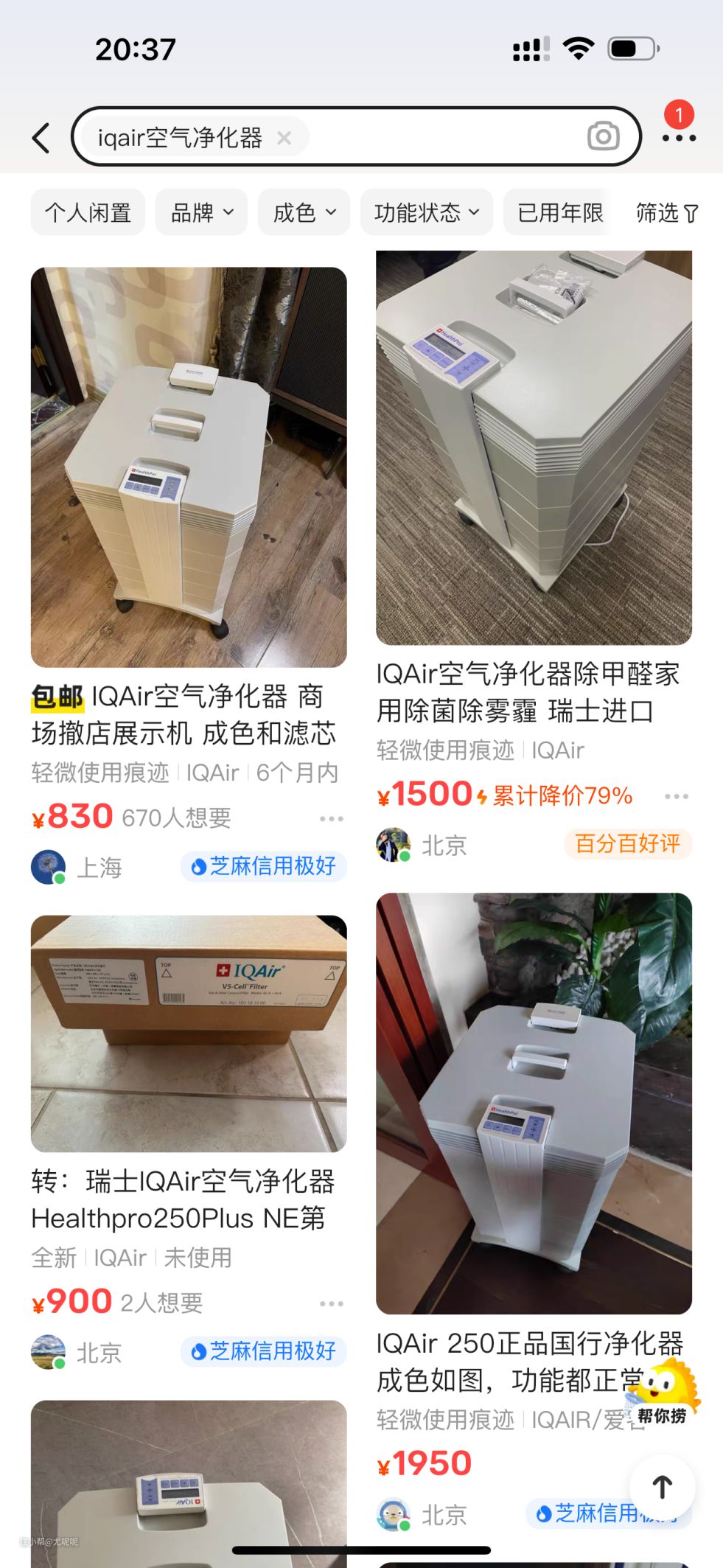The height and width of the screenshot is (1568, 723).
Task: Jump back to top with arrow button
Action: 662,1486
